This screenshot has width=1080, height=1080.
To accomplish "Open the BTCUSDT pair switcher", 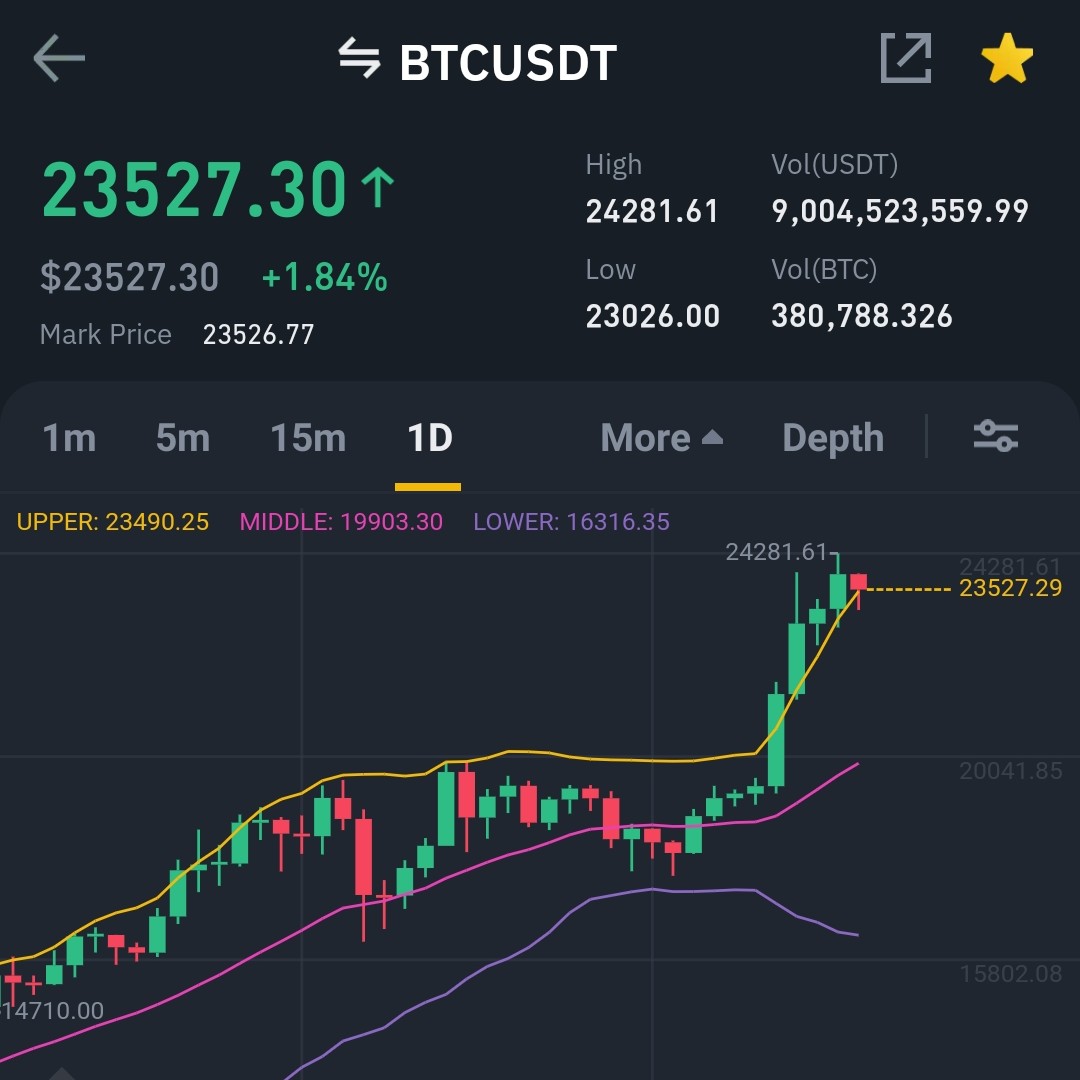I will (478, 62).
